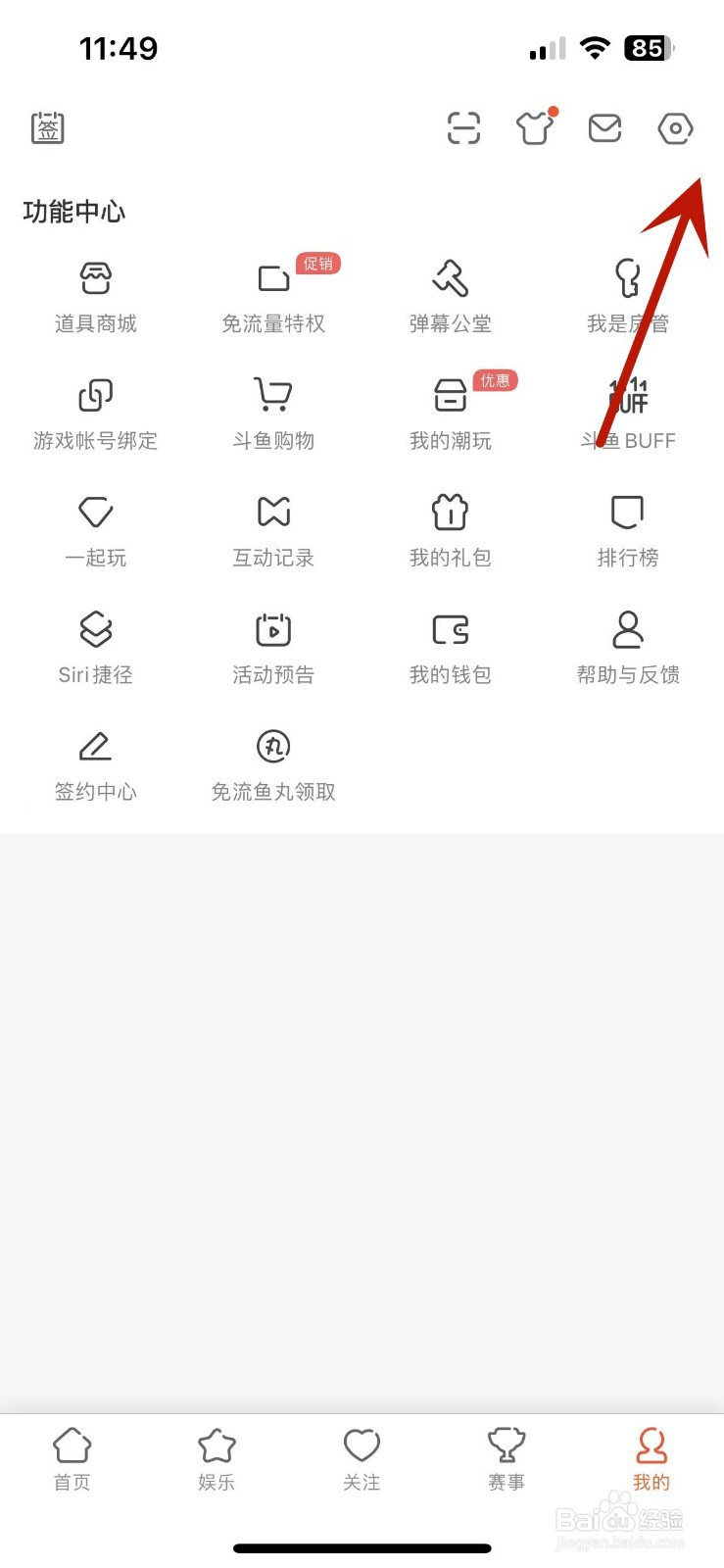
Task: Open 道具商城
Action: pyautogui.click(x=95, y=298)
